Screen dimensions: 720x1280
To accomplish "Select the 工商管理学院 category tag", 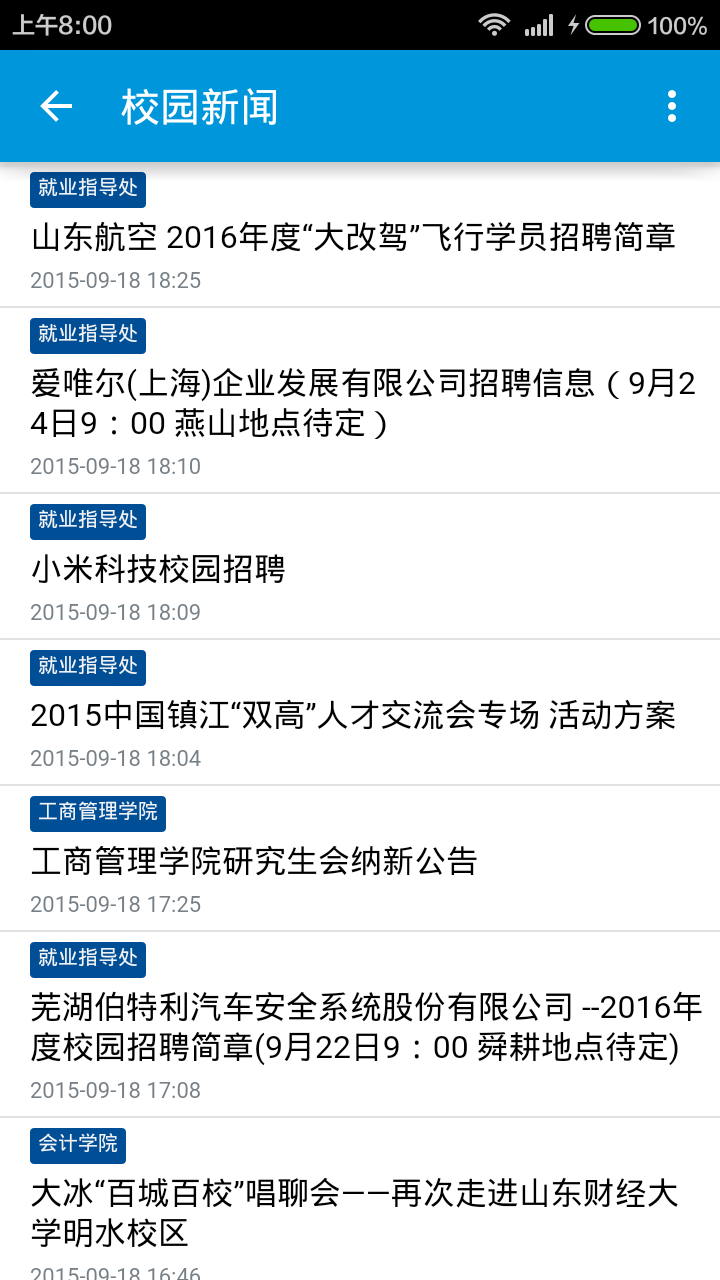I will click(x=97, y=813).
